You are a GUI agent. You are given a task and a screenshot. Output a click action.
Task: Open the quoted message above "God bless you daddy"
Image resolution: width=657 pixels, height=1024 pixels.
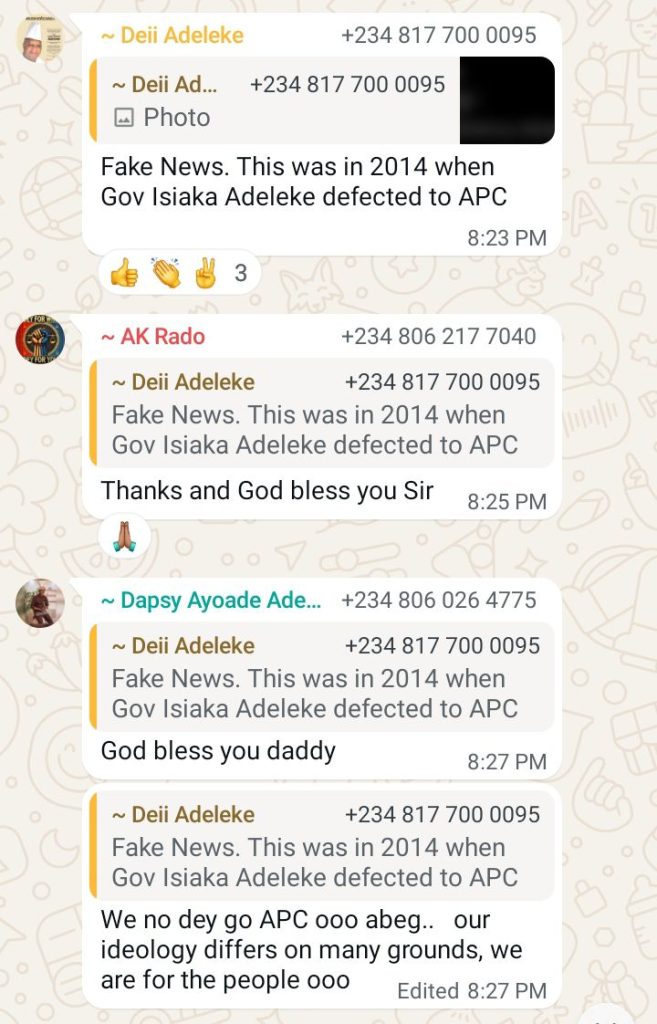click(x=320, y=677)
